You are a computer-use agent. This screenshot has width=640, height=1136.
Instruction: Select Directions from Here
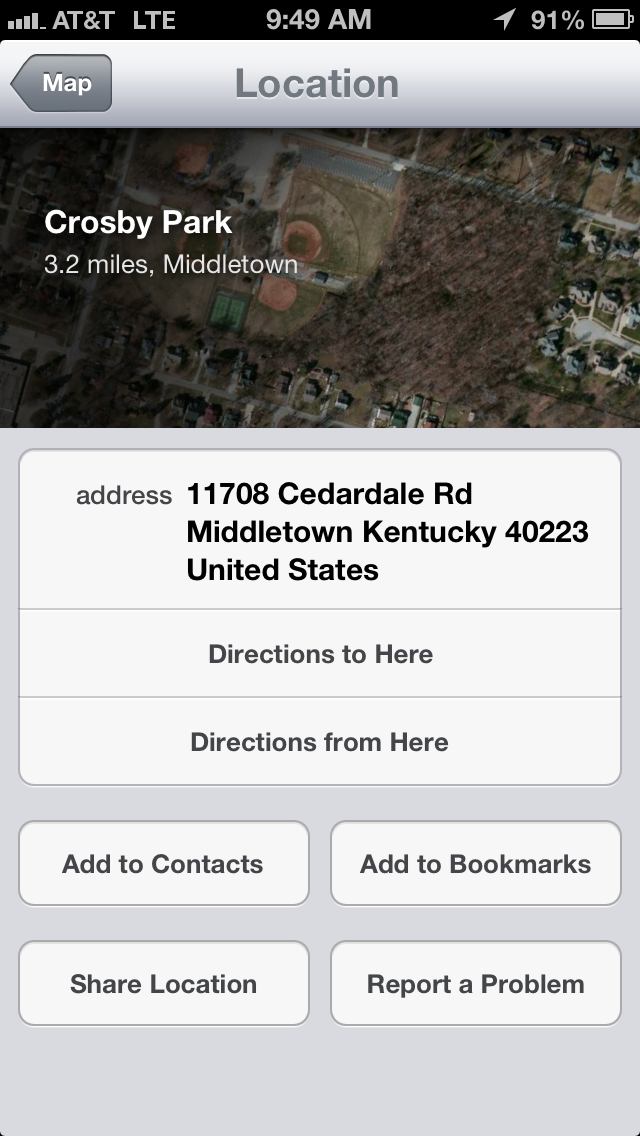[320, 741]
